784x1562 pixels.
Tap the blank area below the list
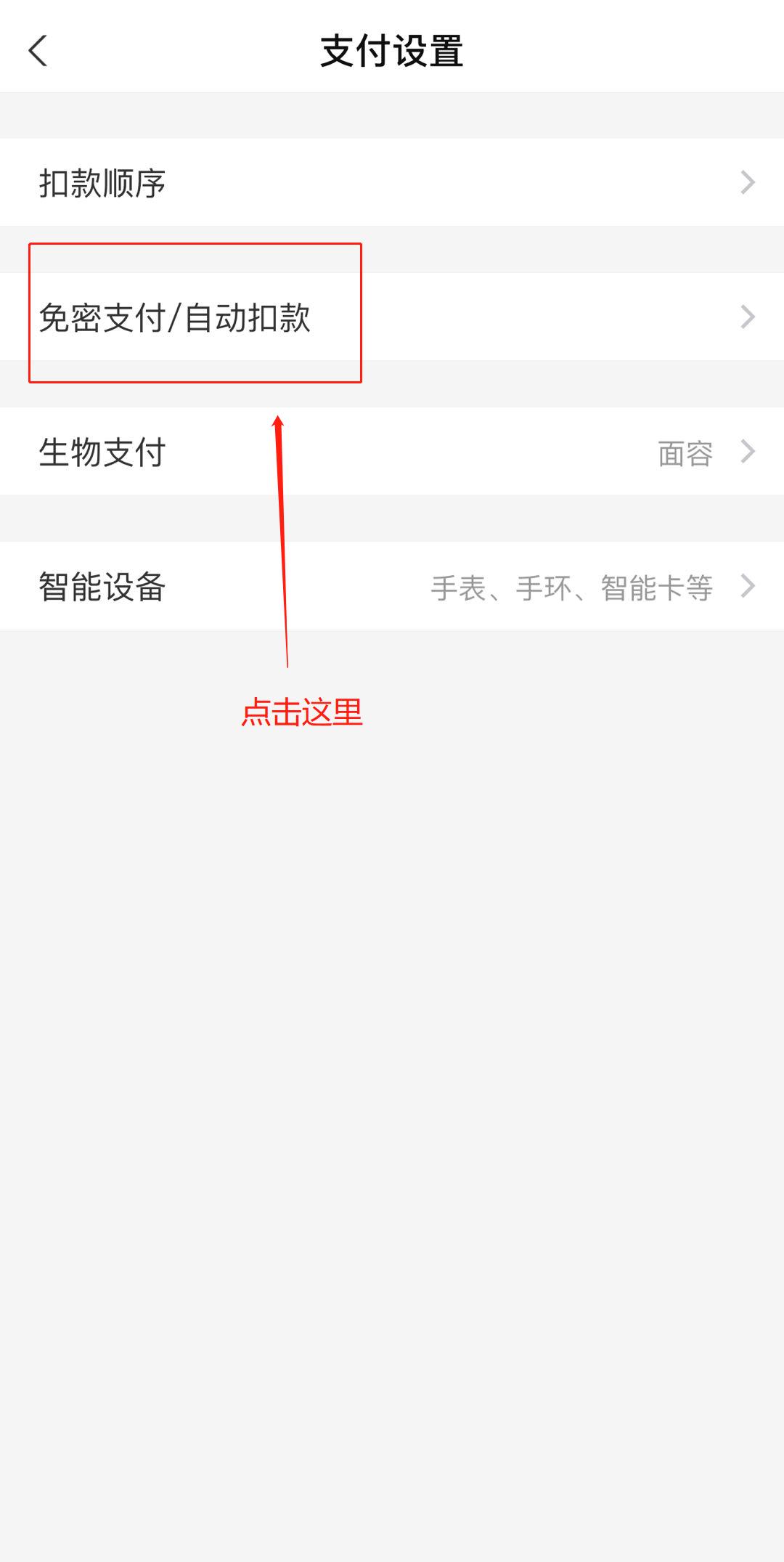[392, 1089]
